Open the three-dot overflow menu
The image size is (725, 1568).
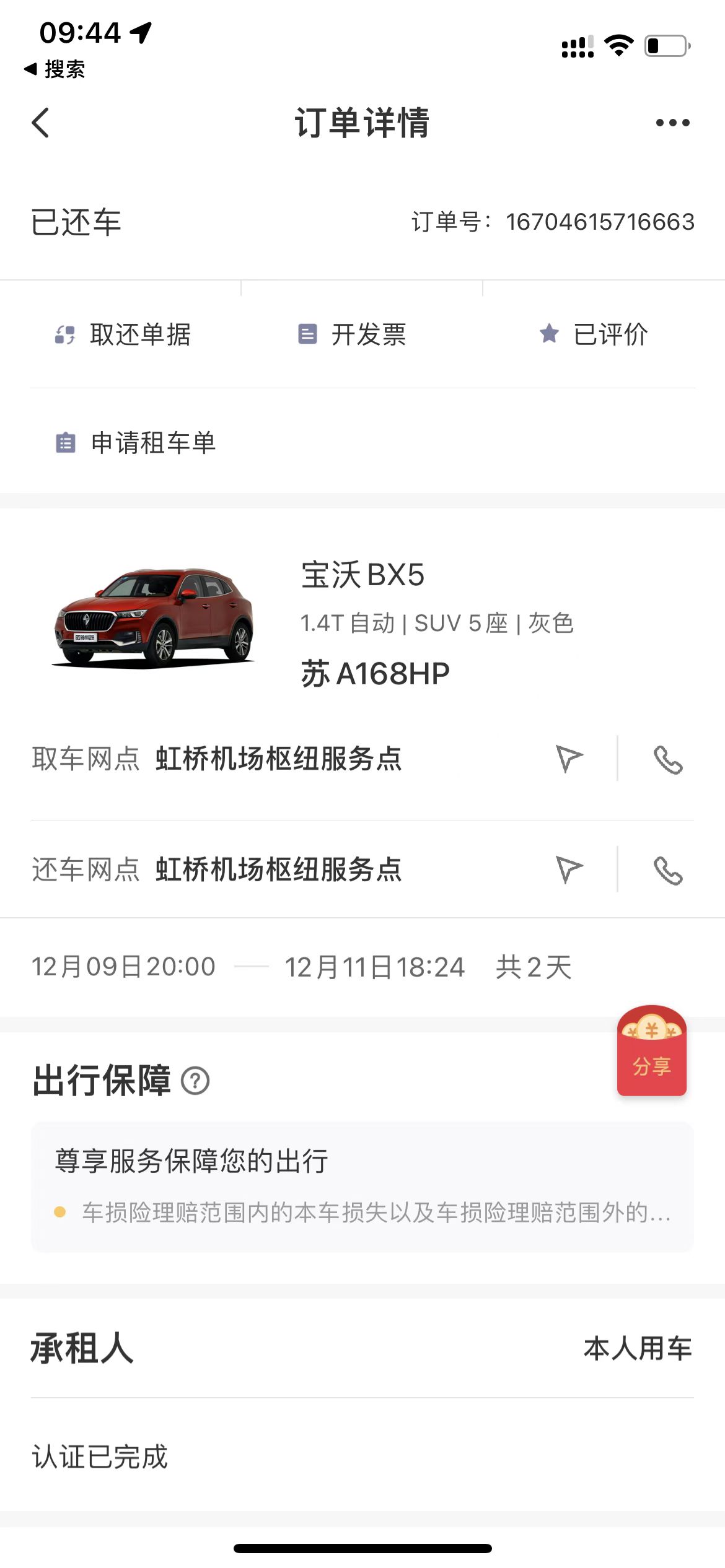[x=672, y=123]
